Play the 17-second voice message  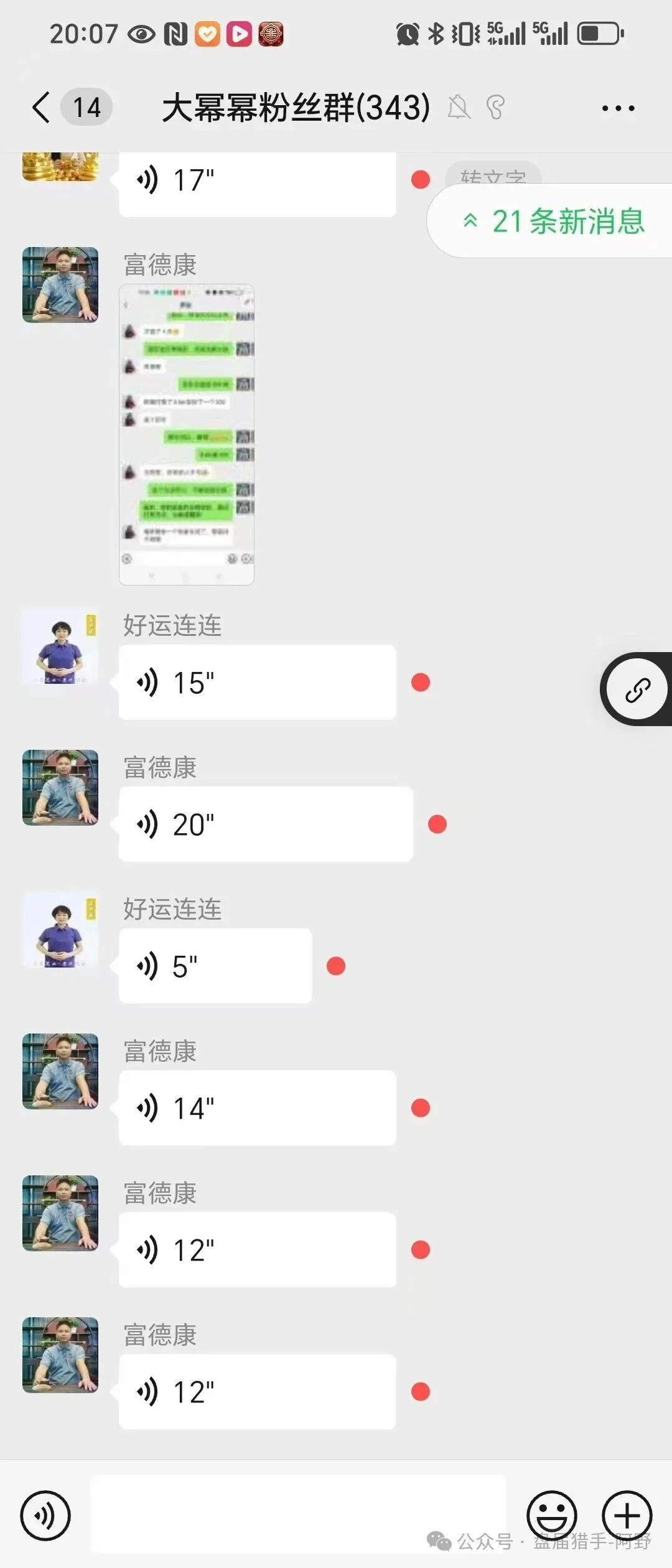257,183
